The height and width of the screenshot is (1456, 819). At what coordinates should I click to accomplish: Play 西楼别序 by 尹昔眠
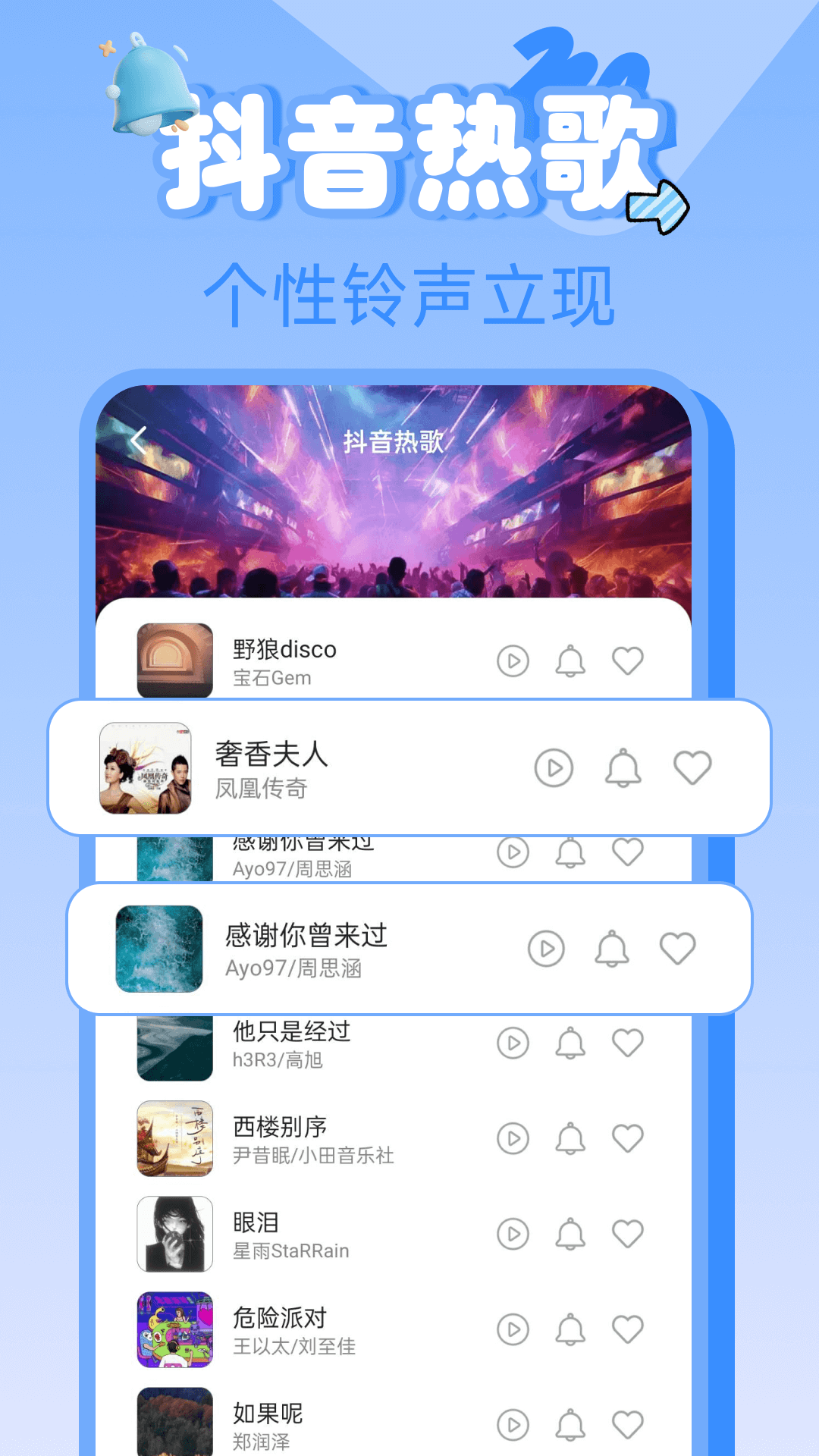513,1138
